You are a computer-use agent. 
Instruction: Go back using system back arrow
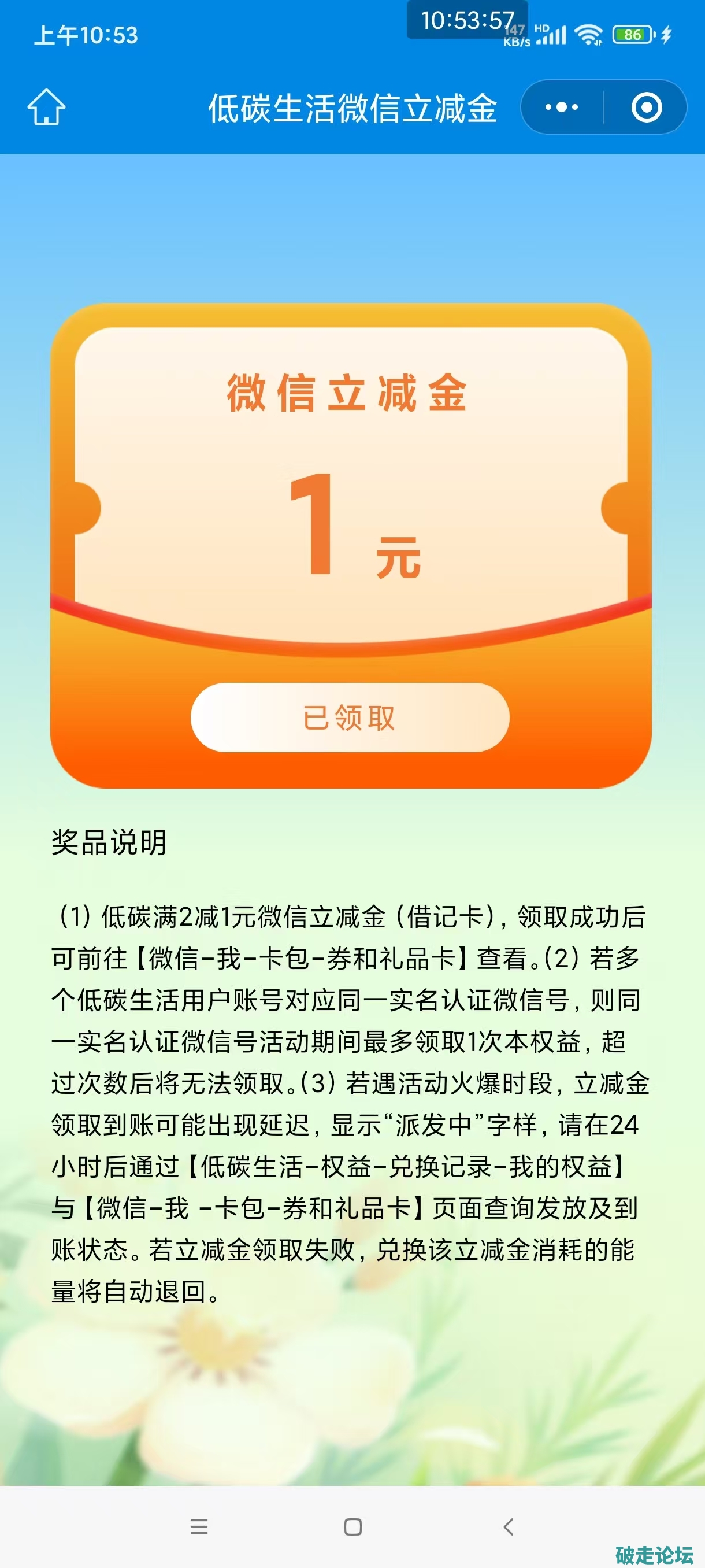coord(509,1526)
